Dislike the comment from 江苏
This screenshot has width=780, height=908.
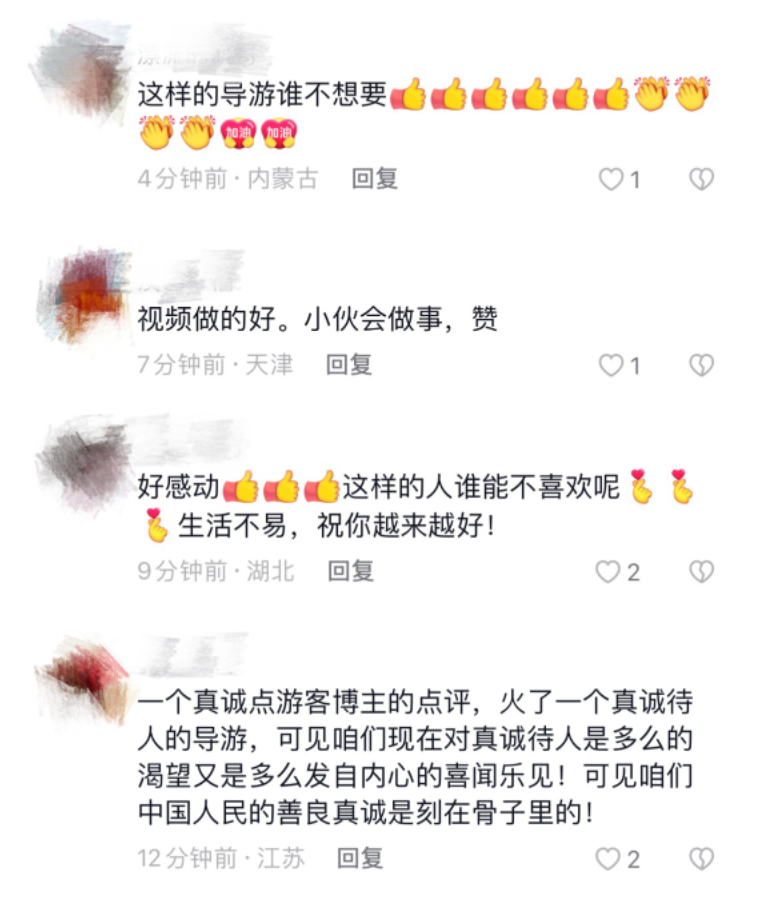(702, 858)
